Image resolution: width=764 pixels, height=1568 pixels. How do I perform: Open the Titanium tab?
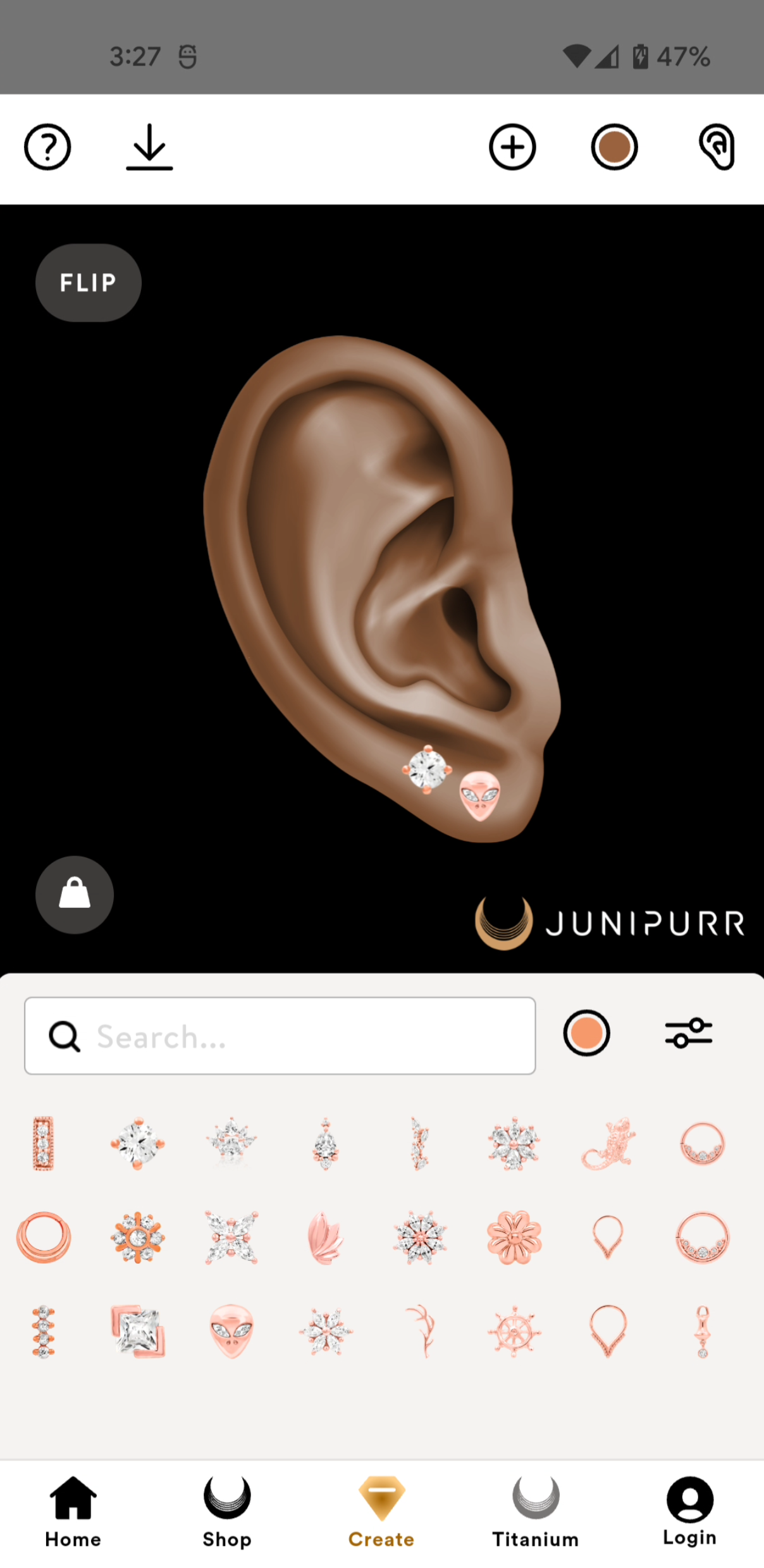click(x=535, y=1512)
